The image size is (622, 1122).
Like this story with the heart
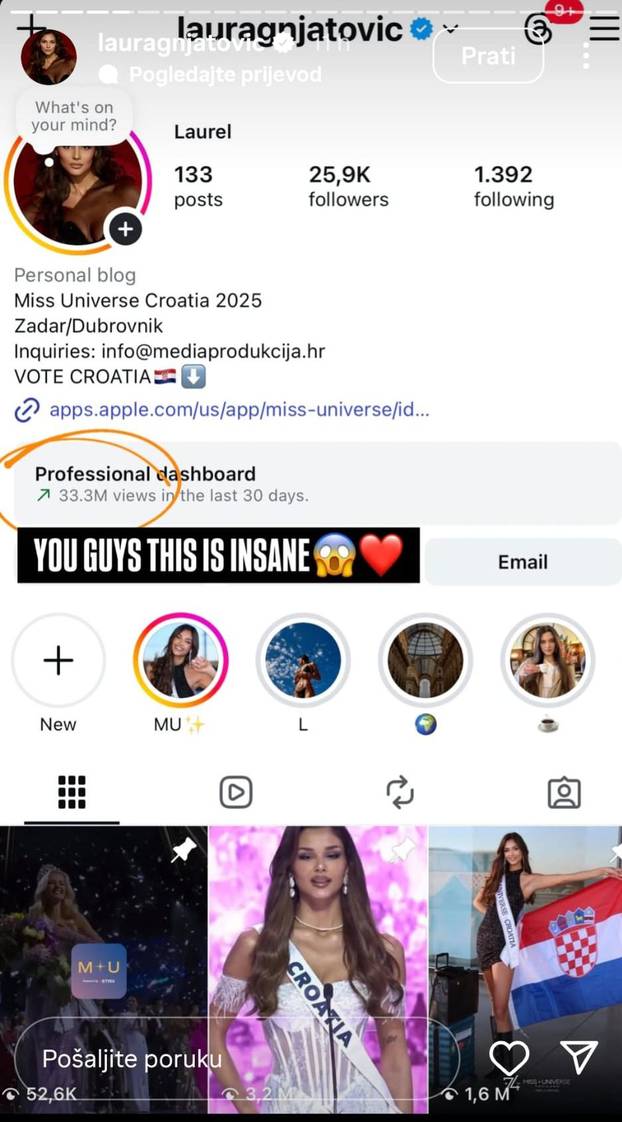pos(509,1058)
